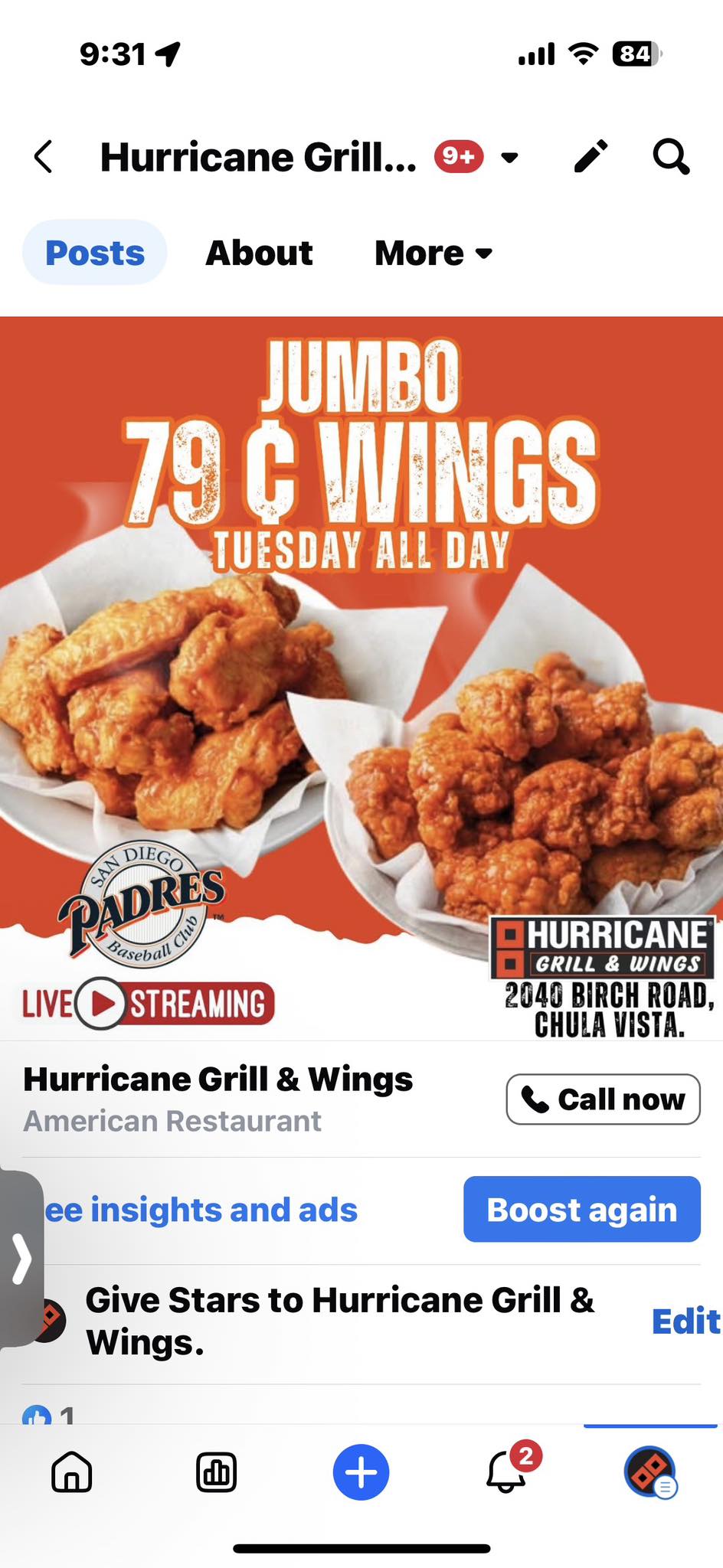Tap the Call now button
This screenshot has height=1568, width=723.
point(603,1099)
